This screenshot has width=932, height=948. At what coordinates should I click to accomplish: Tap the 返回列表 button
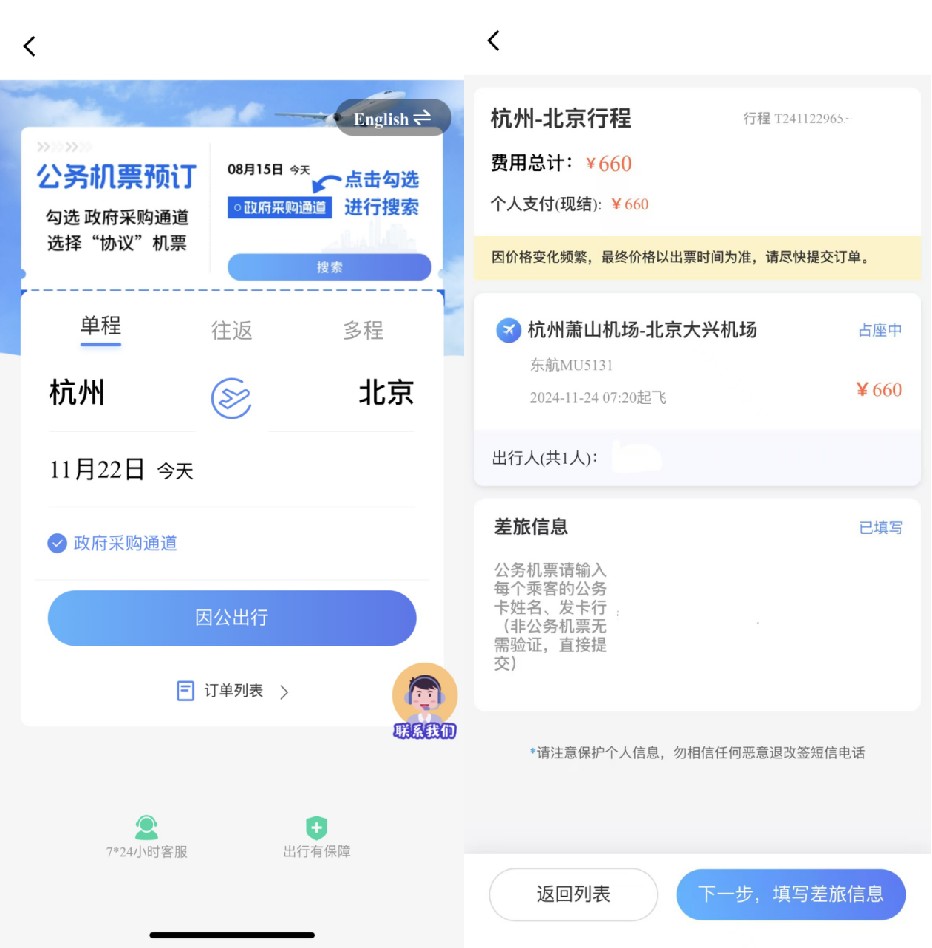click(573, 894)
